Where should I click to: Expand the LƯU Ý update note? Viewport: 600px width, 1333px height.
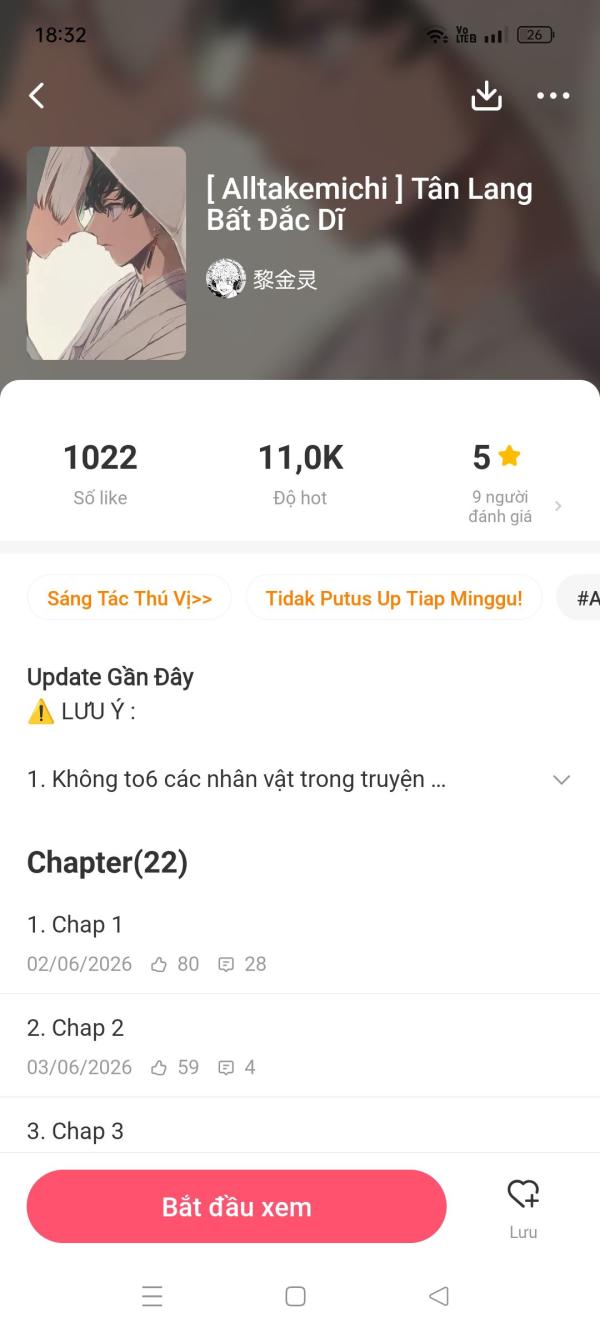click(x=561, y=780)
